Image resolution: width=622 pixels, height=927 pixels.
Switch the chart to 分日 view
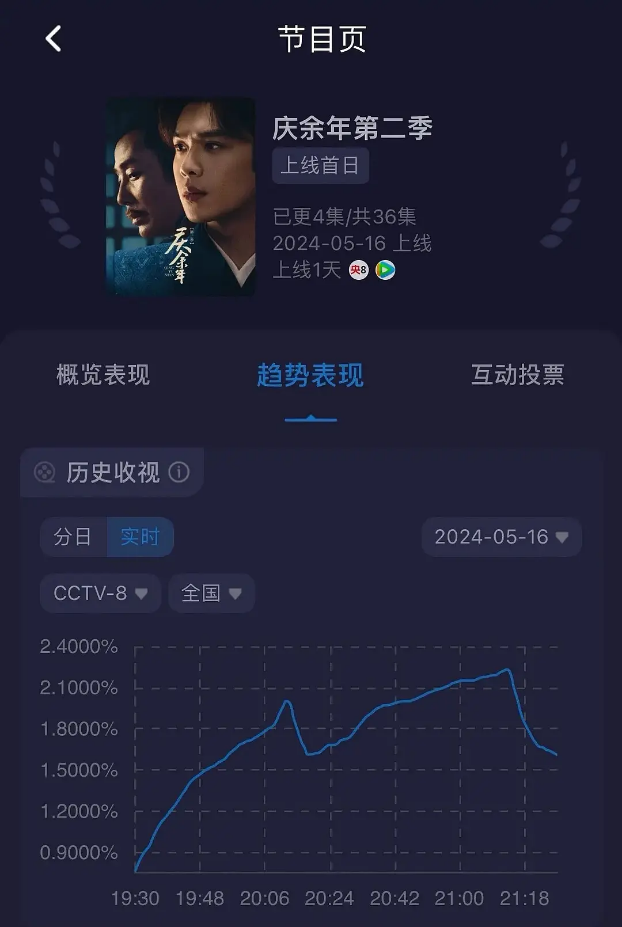(73, 537)
